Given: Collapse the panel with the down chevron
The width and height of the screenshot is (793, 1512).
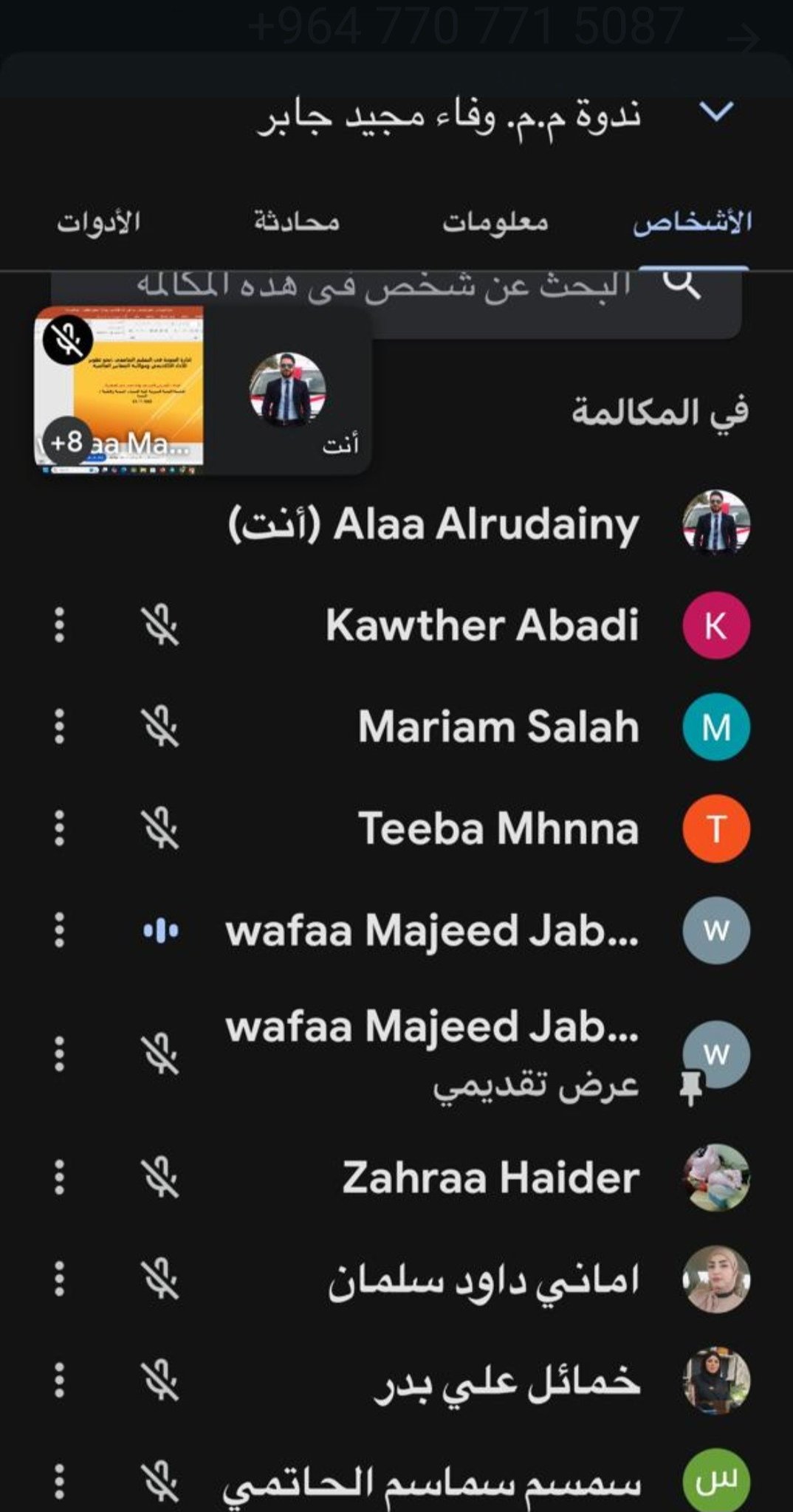Looking at the screenshot, I should click(715, 112).
